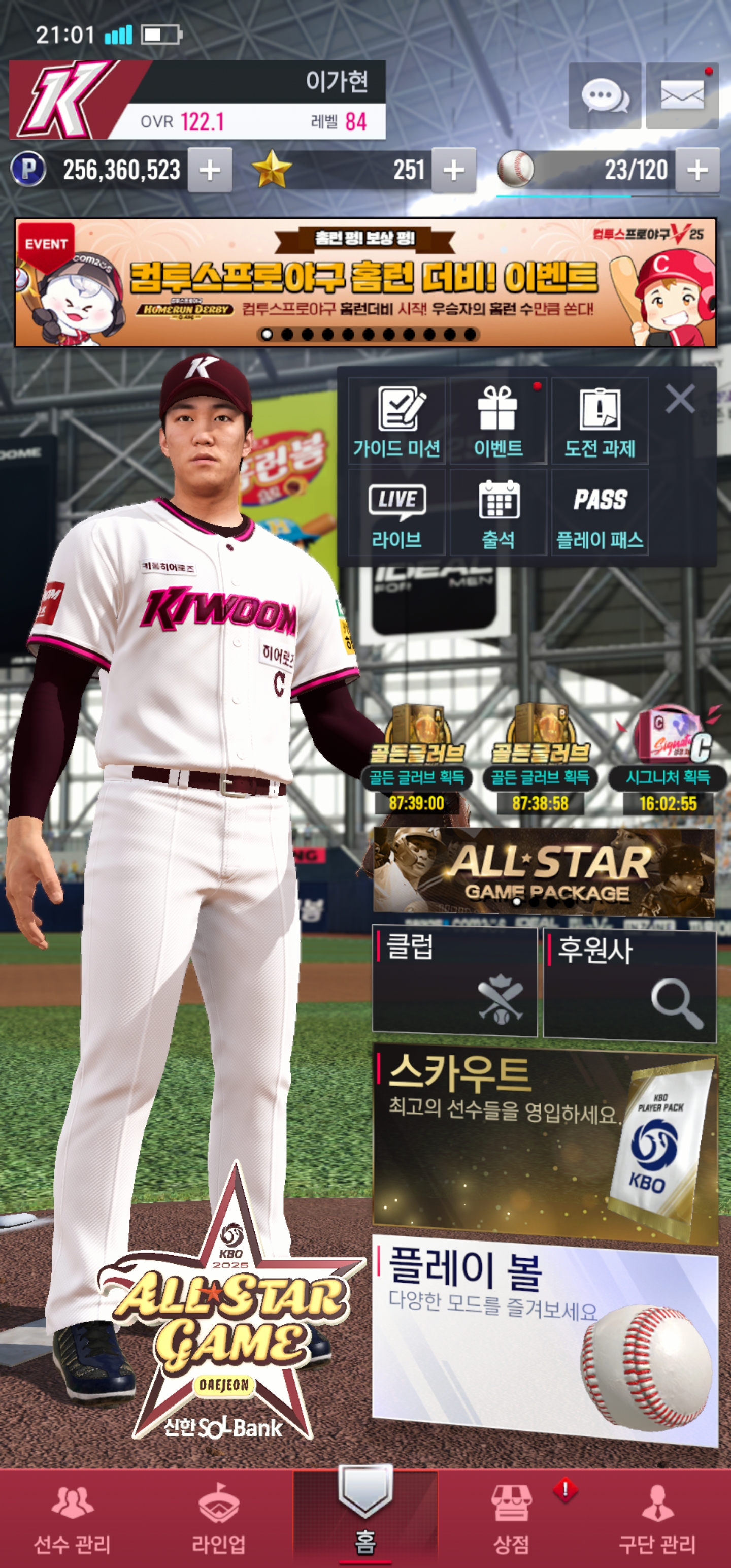Open the Homerun Derby event banner
The image size is (731, 1568).
(x=365, y=282)
